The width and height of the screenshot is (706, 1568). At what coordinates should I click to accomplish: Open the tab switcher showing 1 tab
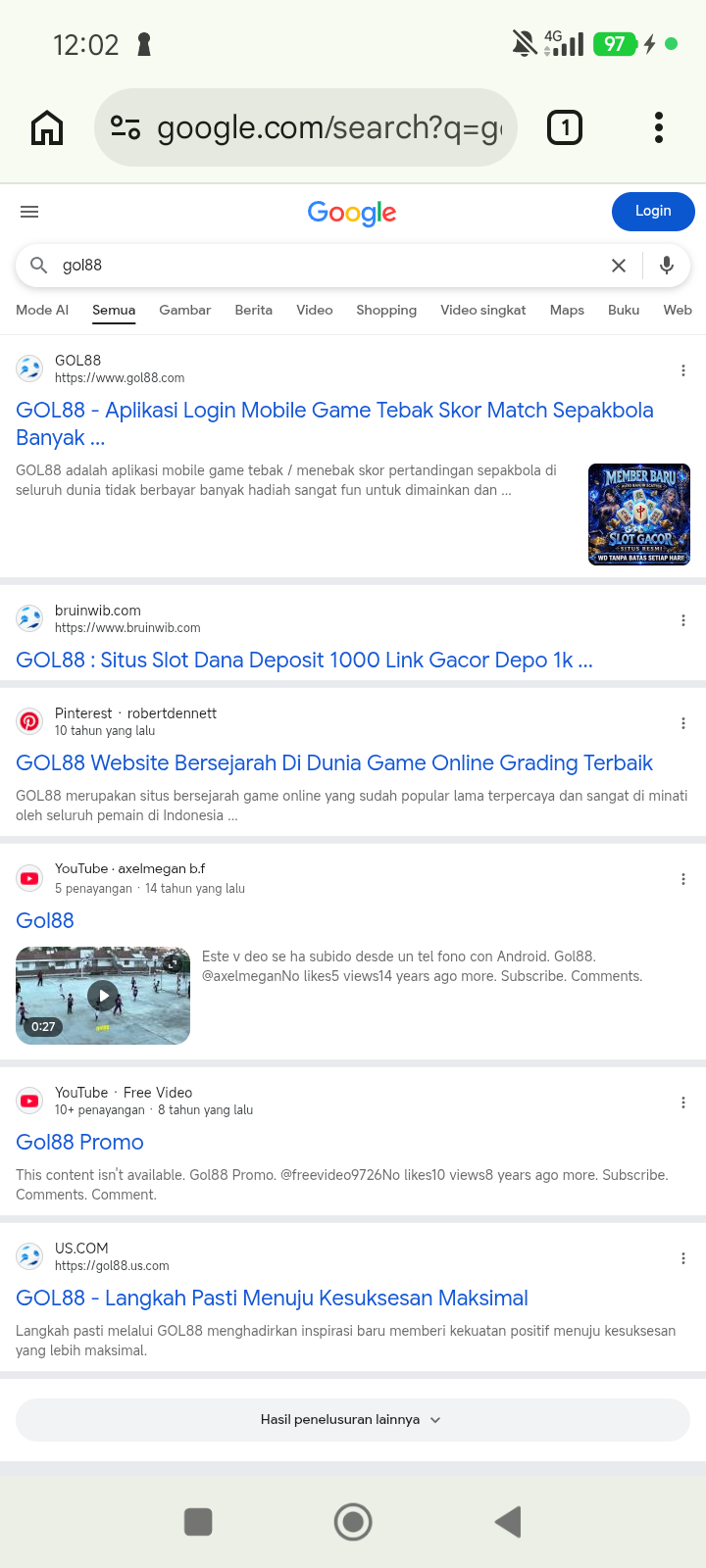564,127
